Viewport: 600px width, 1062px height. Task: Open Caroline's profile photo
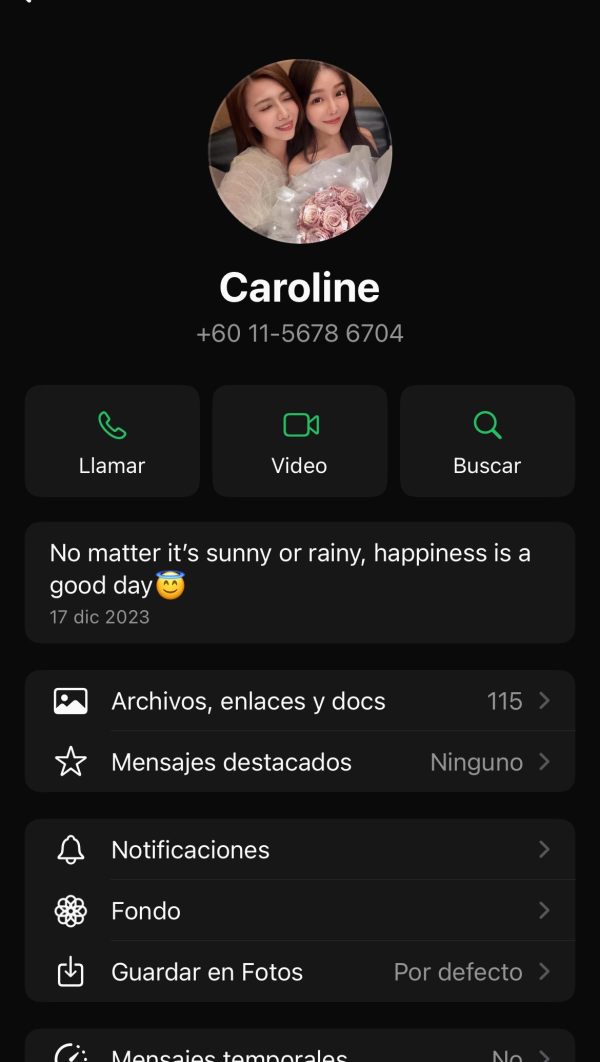click(x=300, y=151)
